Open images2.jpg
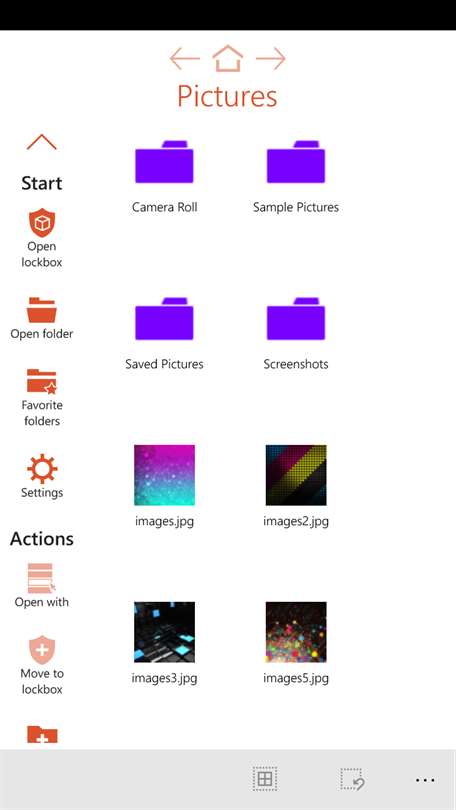This screenshot has width=456, height=810. click(296, 486)
